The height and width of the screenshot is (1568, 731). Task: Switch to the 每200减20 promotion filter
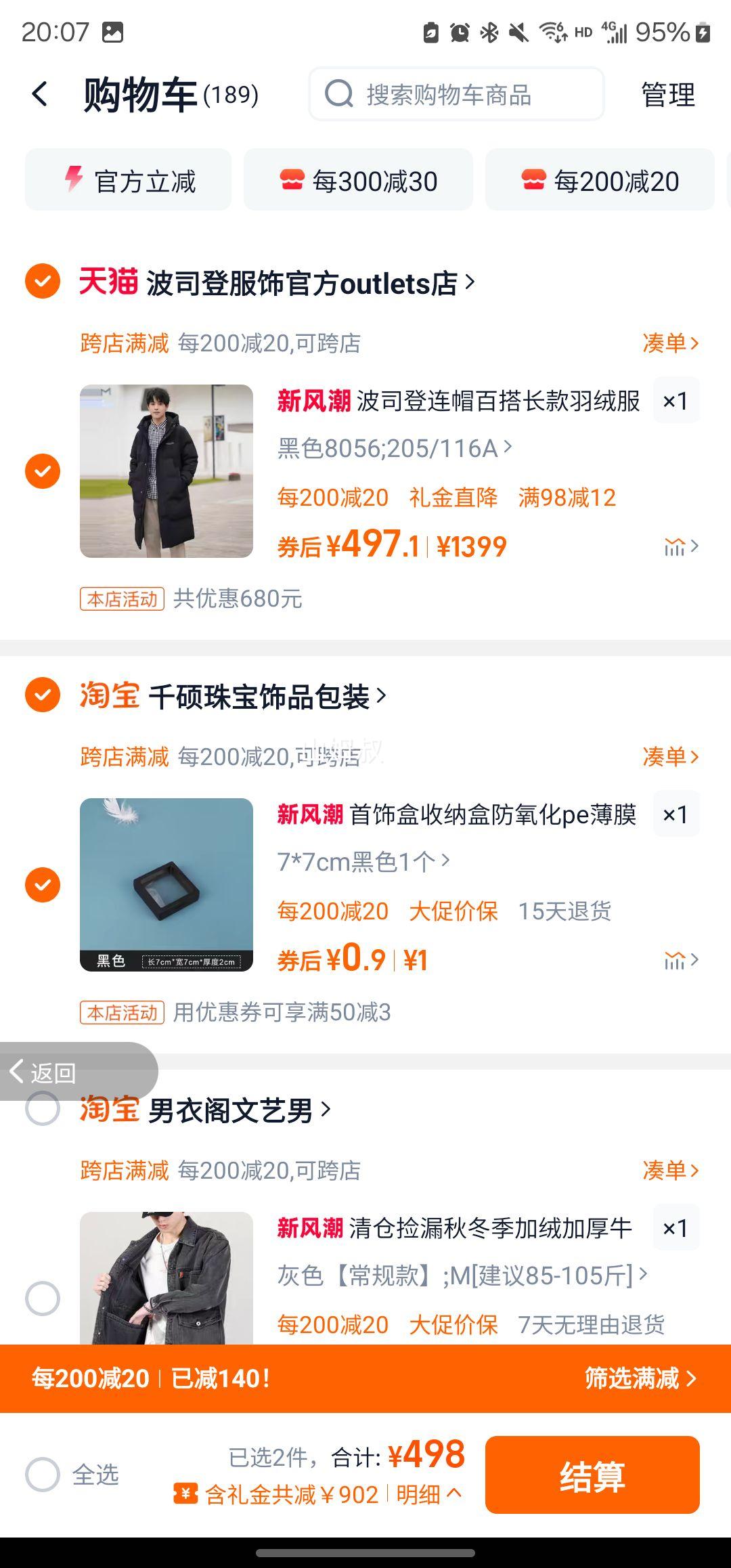click(x=600, y=179)
